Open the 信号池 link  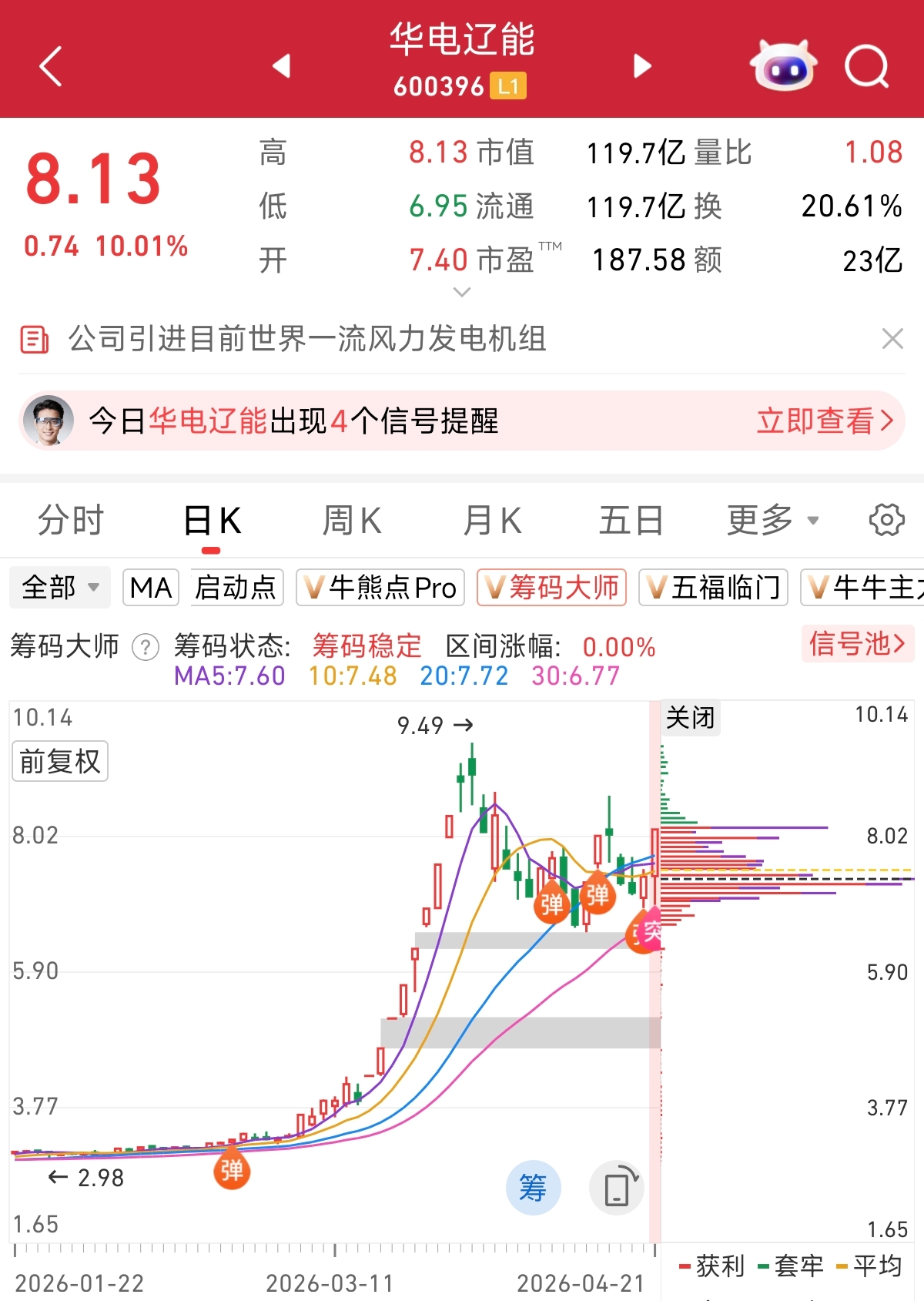coord(857,643)
